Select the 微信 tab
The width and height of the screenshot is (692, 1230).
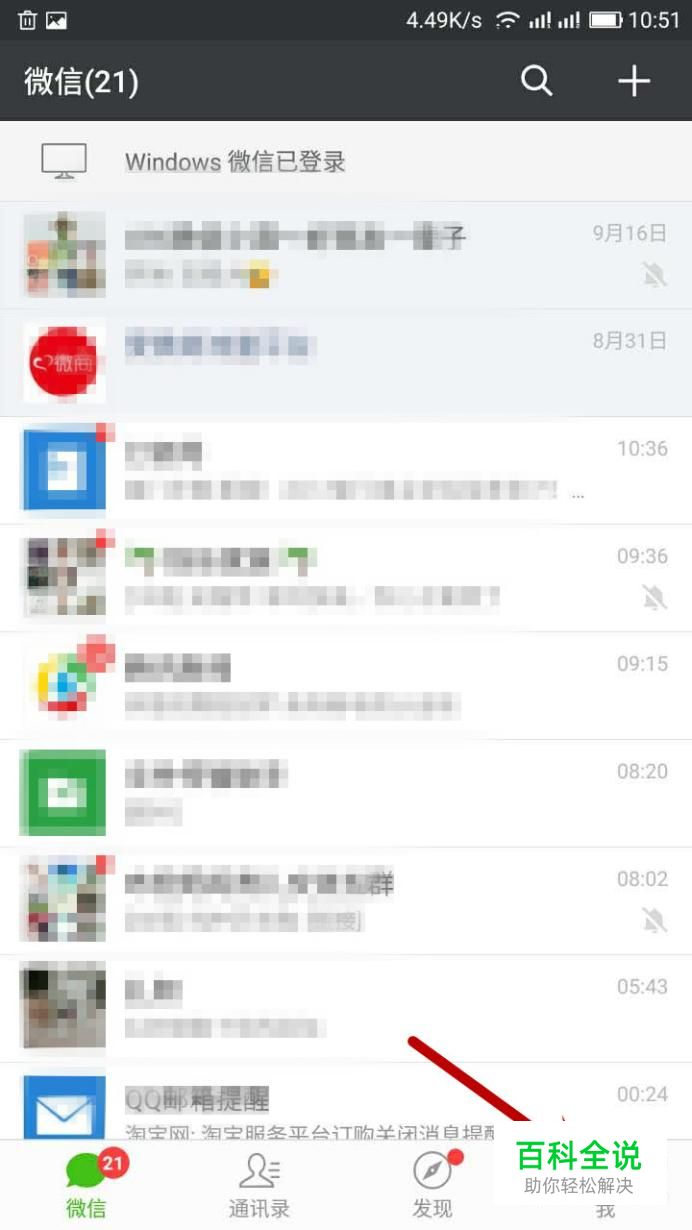(88, 1186)
